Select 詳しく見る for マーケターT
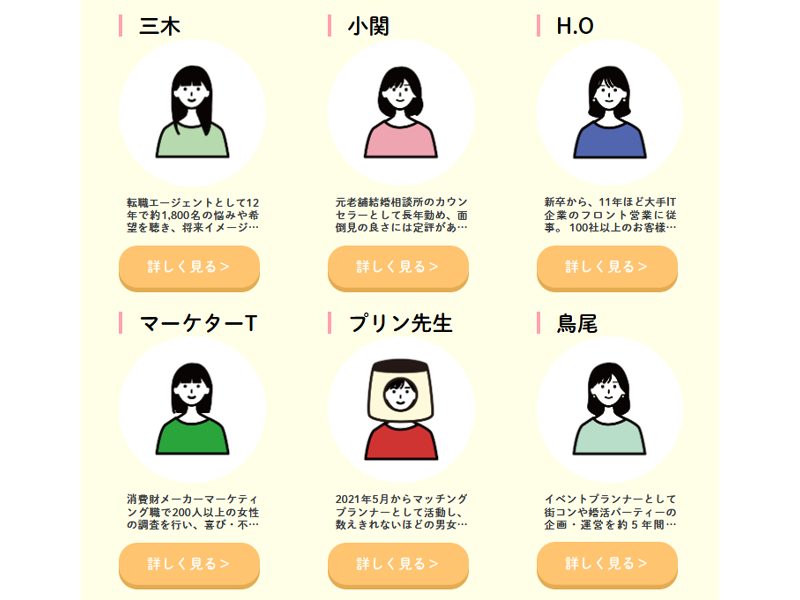 189,564
